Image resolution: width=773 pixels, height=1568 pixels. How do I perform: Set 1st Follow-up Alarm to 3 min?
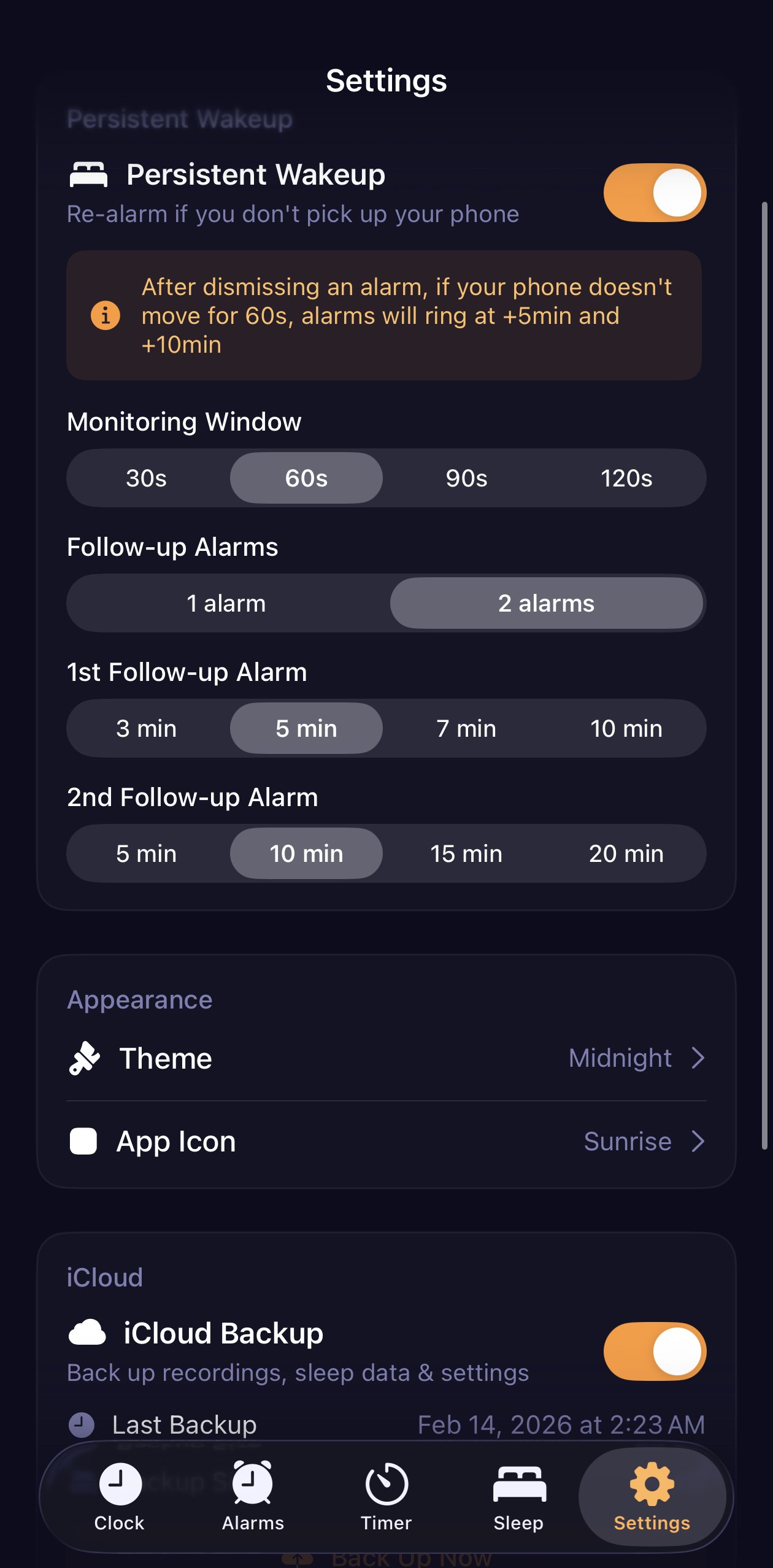146,728
